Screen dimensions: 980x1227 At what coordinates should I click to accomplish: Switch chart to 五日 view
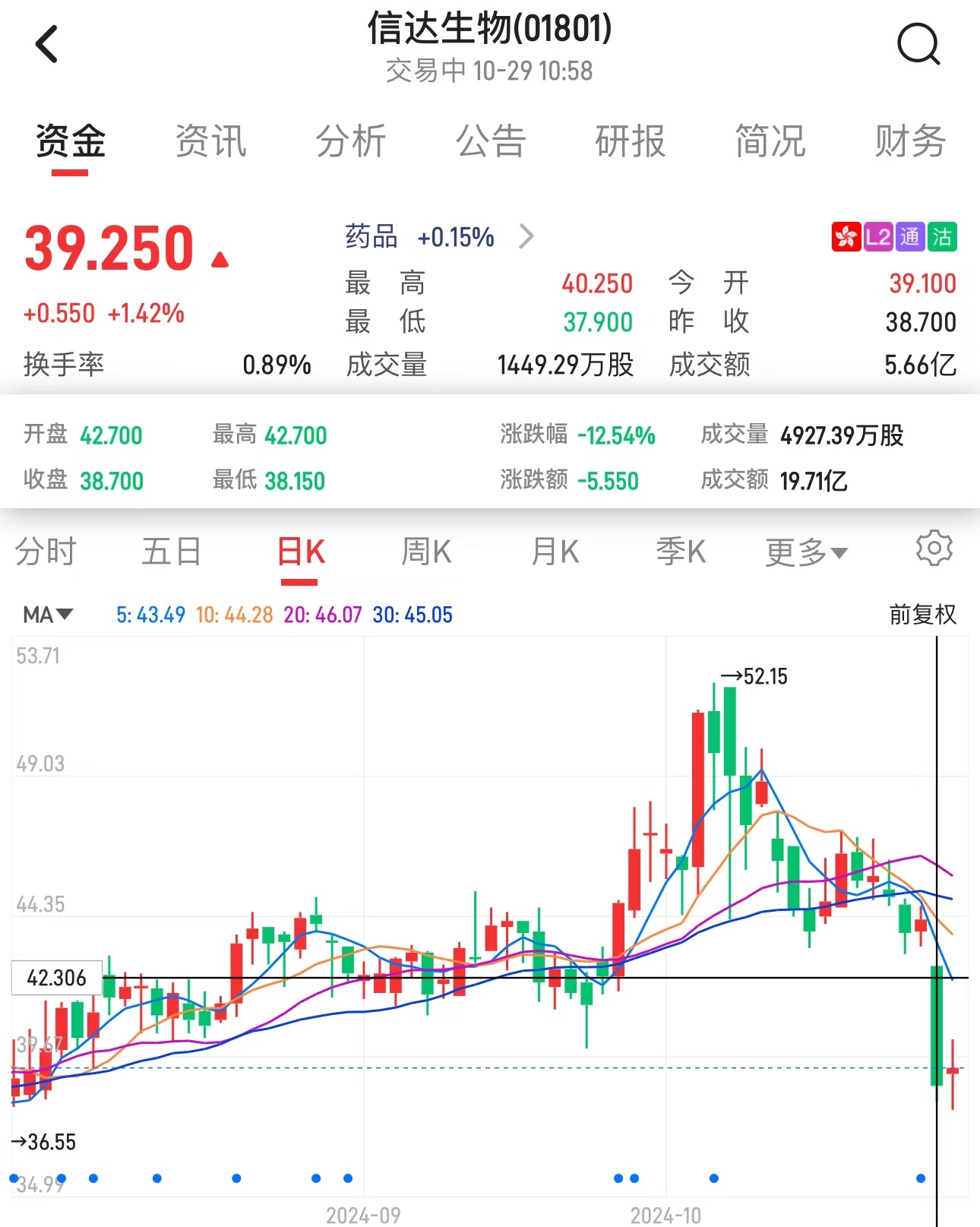(172, 552)
